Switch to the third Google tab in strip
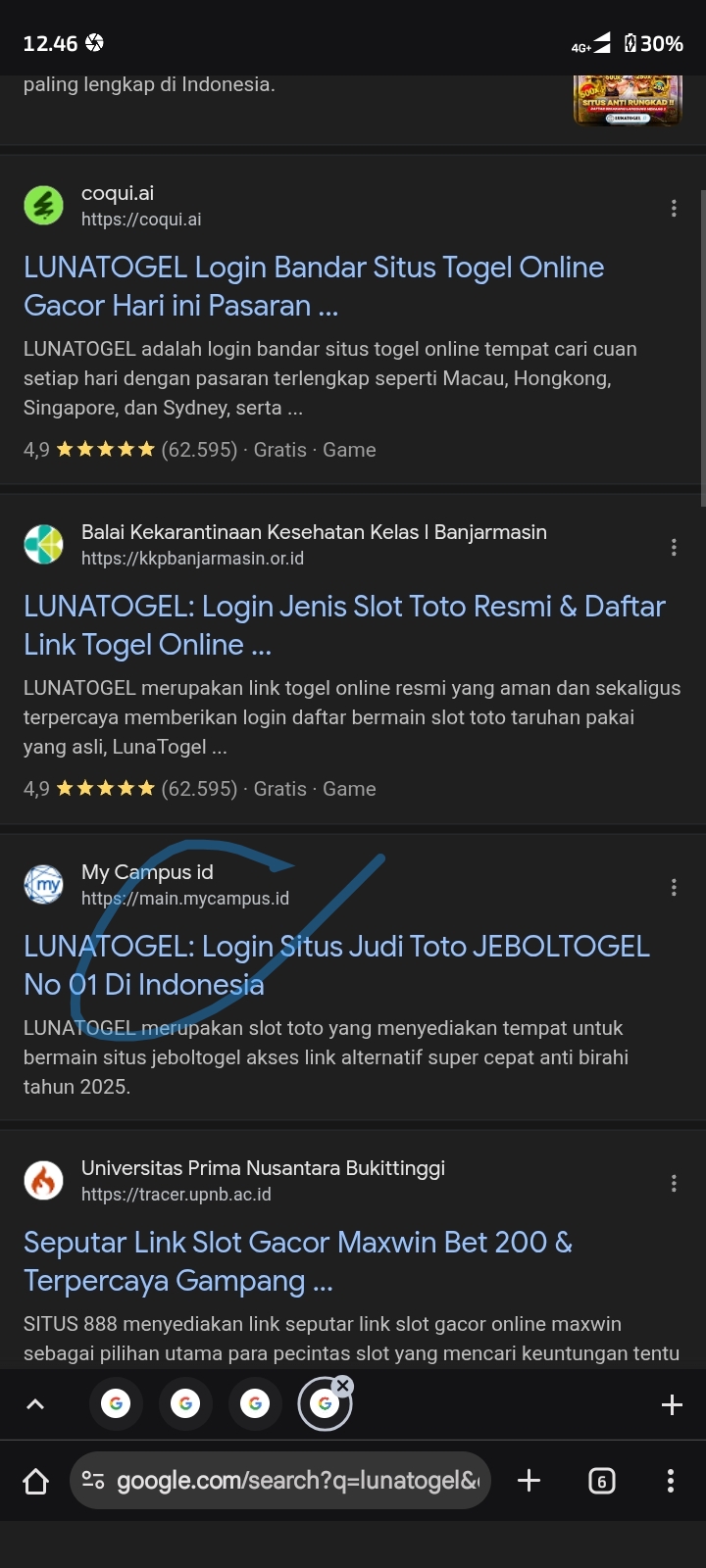The height and width of the screenshot is (1568, 706). [255, 1404]
